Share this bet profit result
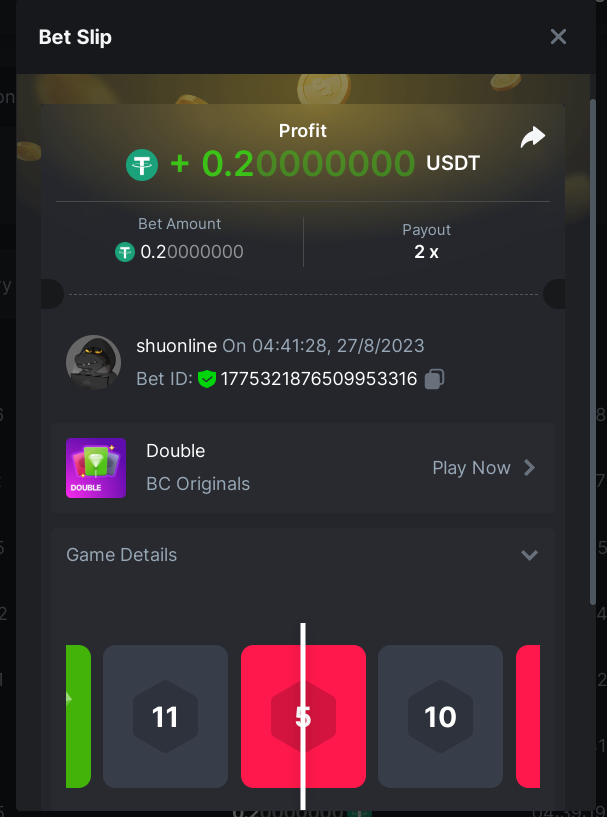 533,137
